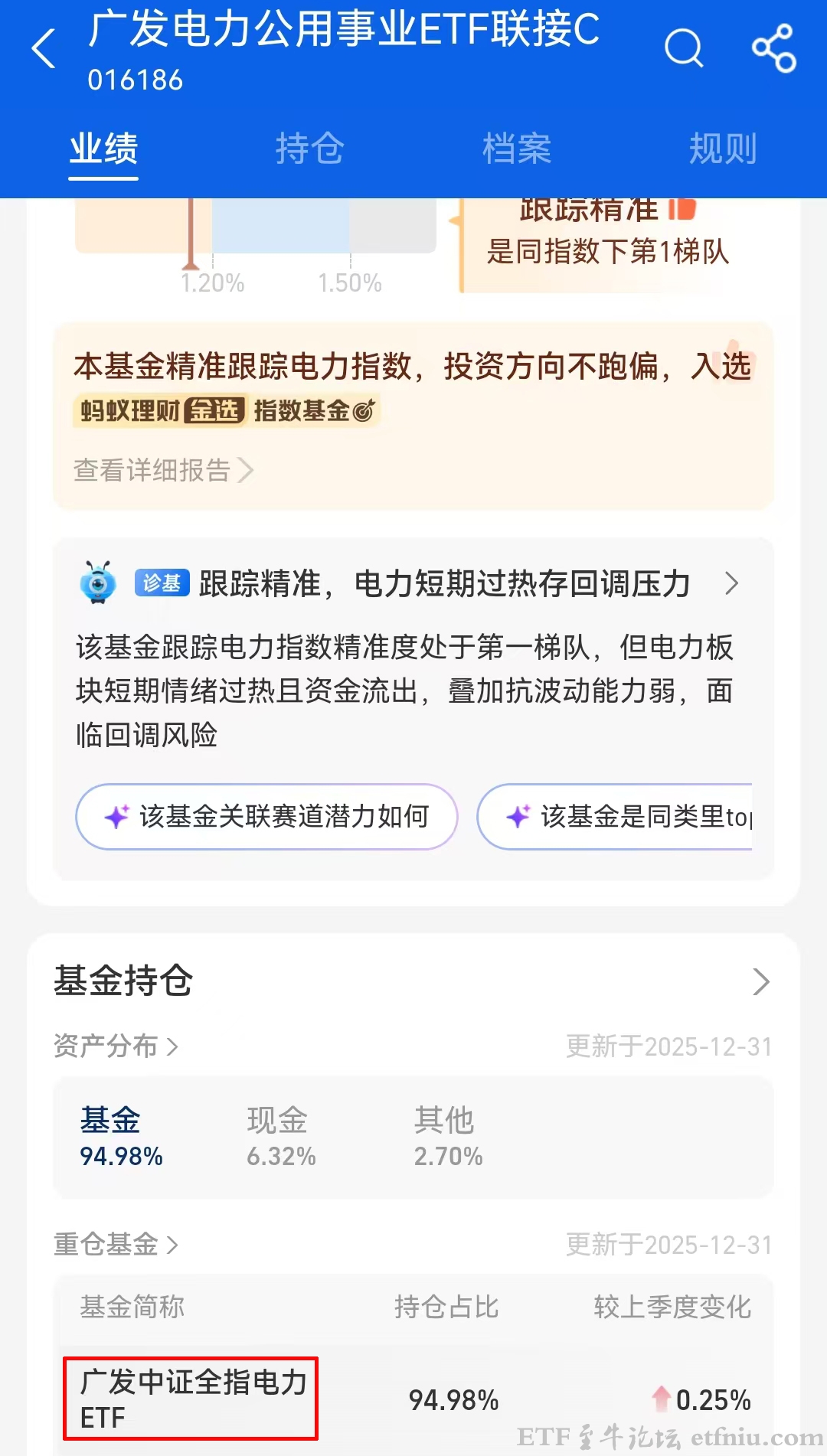Click the 该基金关联赛道潜力如何 button
The height and width of the screenshot is (1456, 827).
point(266,817)
